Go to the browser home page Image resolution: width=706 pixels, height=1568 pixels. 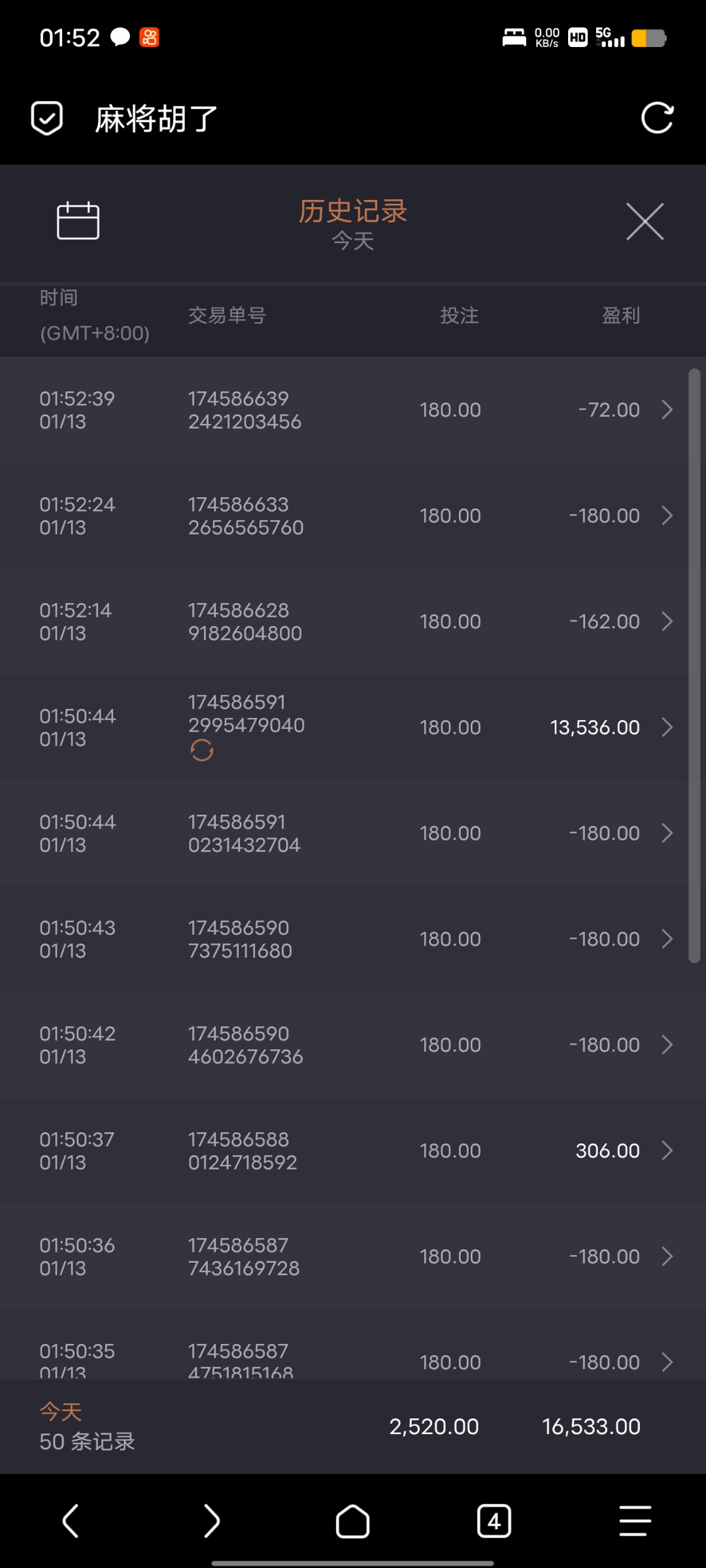click(352, 1521)
